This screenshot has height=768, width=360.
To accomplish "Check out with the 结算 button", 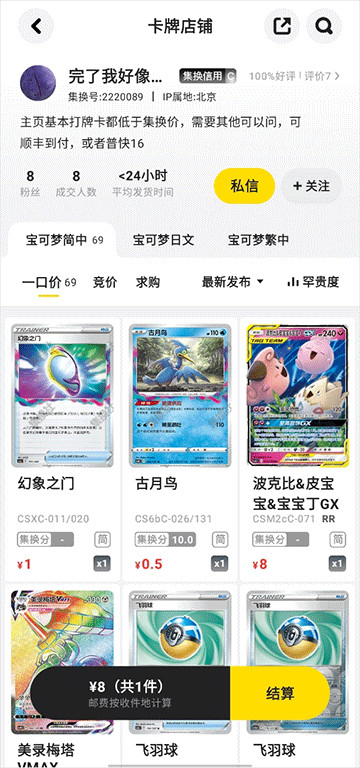I will (280, 693).
